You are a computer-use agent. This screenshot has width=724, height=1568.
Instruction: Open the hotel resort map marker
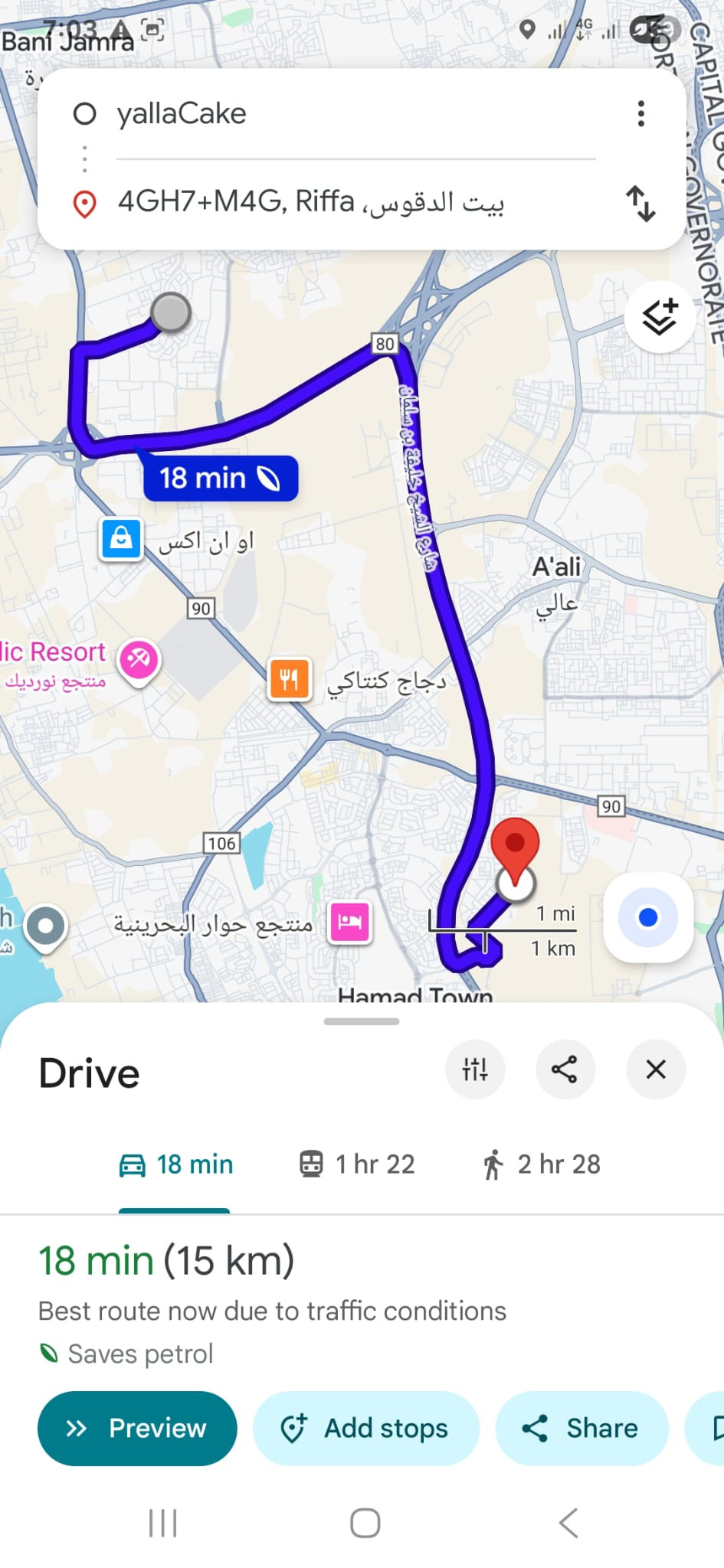(350, 921)
